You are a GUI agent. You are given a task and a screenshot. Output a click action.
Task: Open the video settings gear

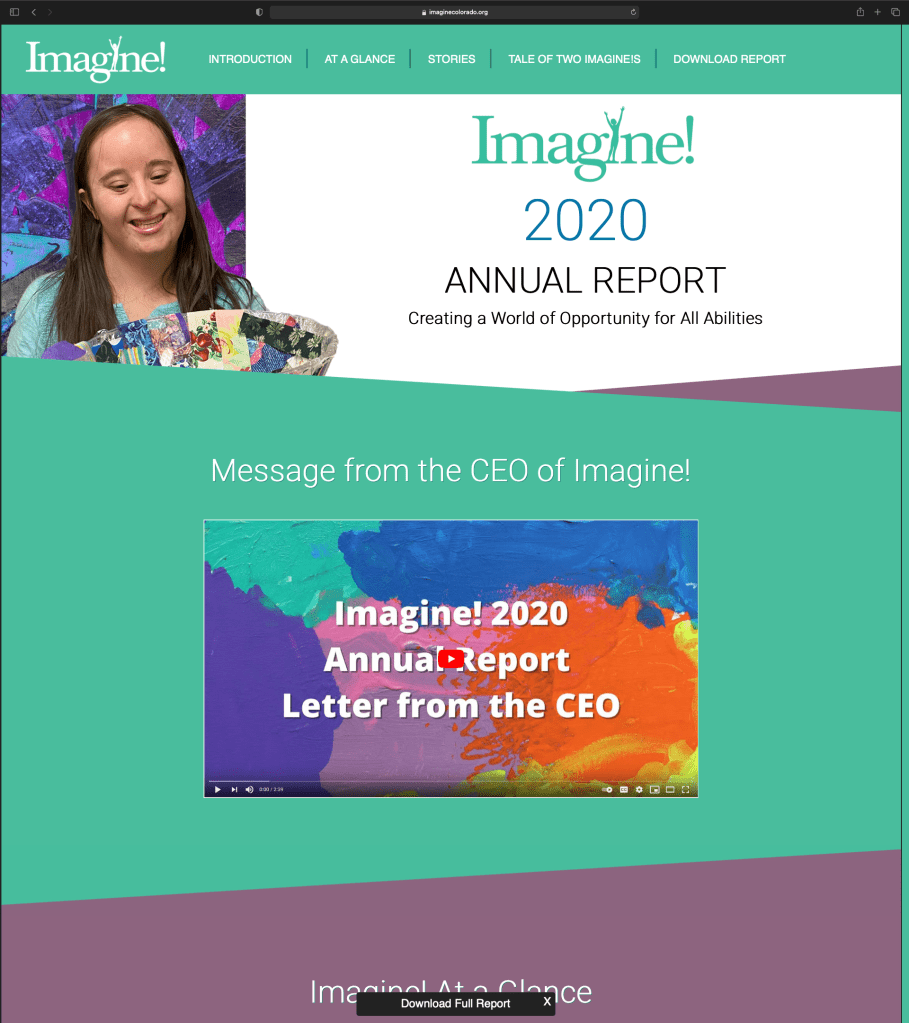(x=639, y=789)
